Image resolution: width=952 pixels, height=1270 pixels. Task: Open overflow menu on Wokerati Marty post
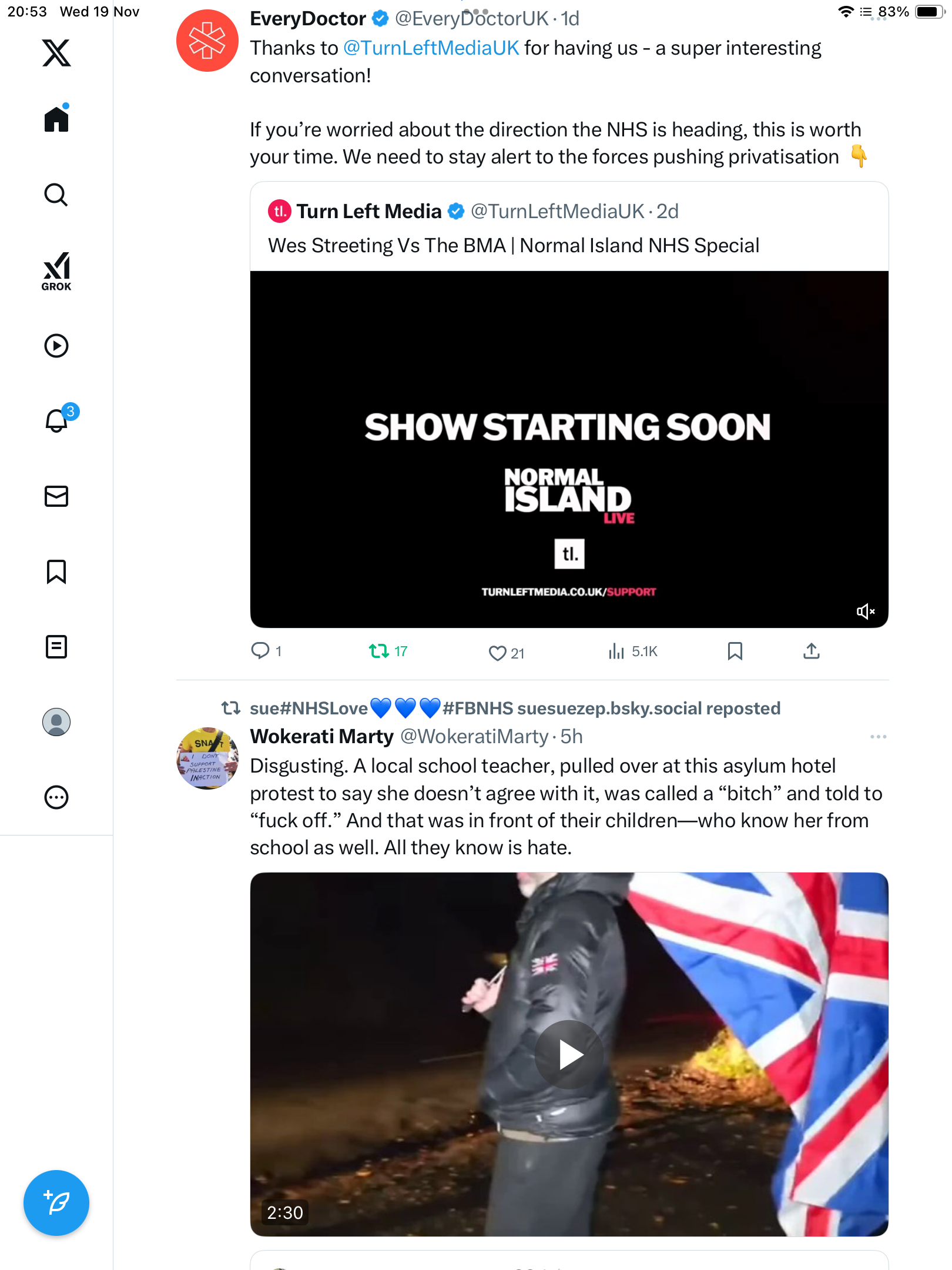pos(878,737)
